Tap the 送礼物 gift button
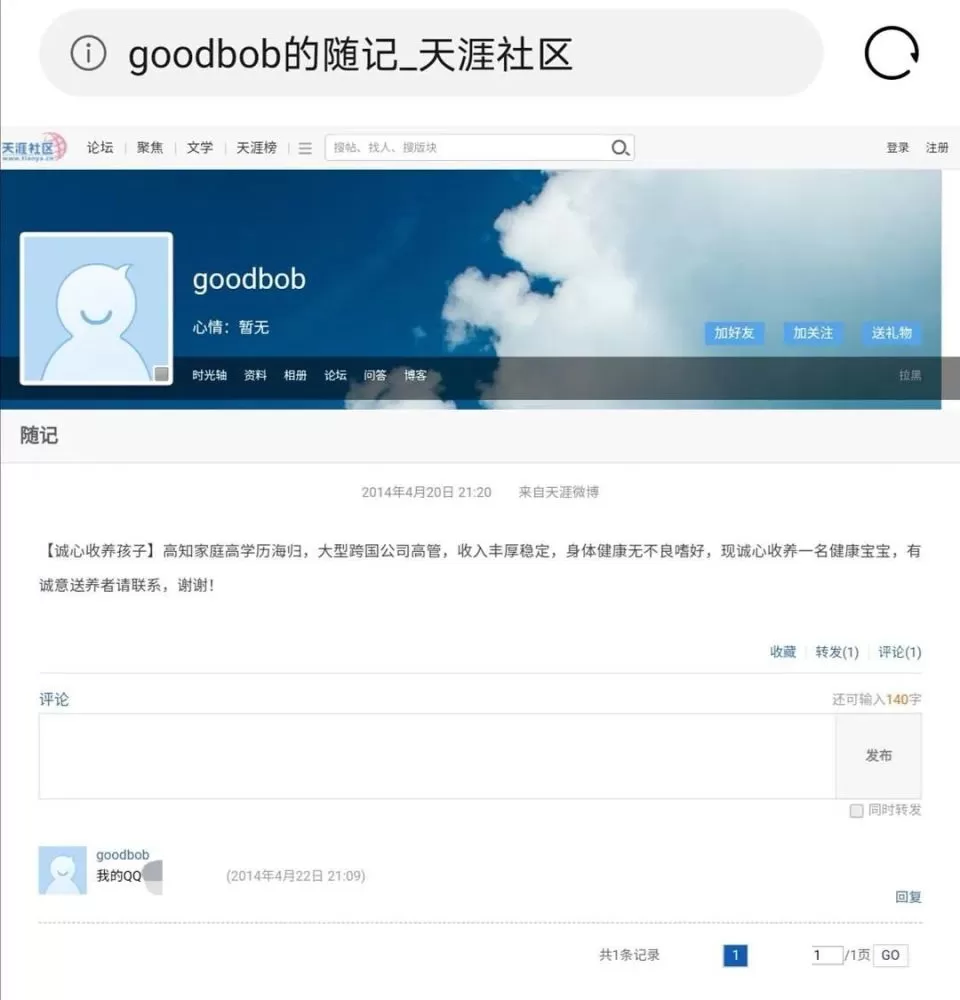Image resolution: width=960 pixels, height=1000 pixels. (892, 333)
